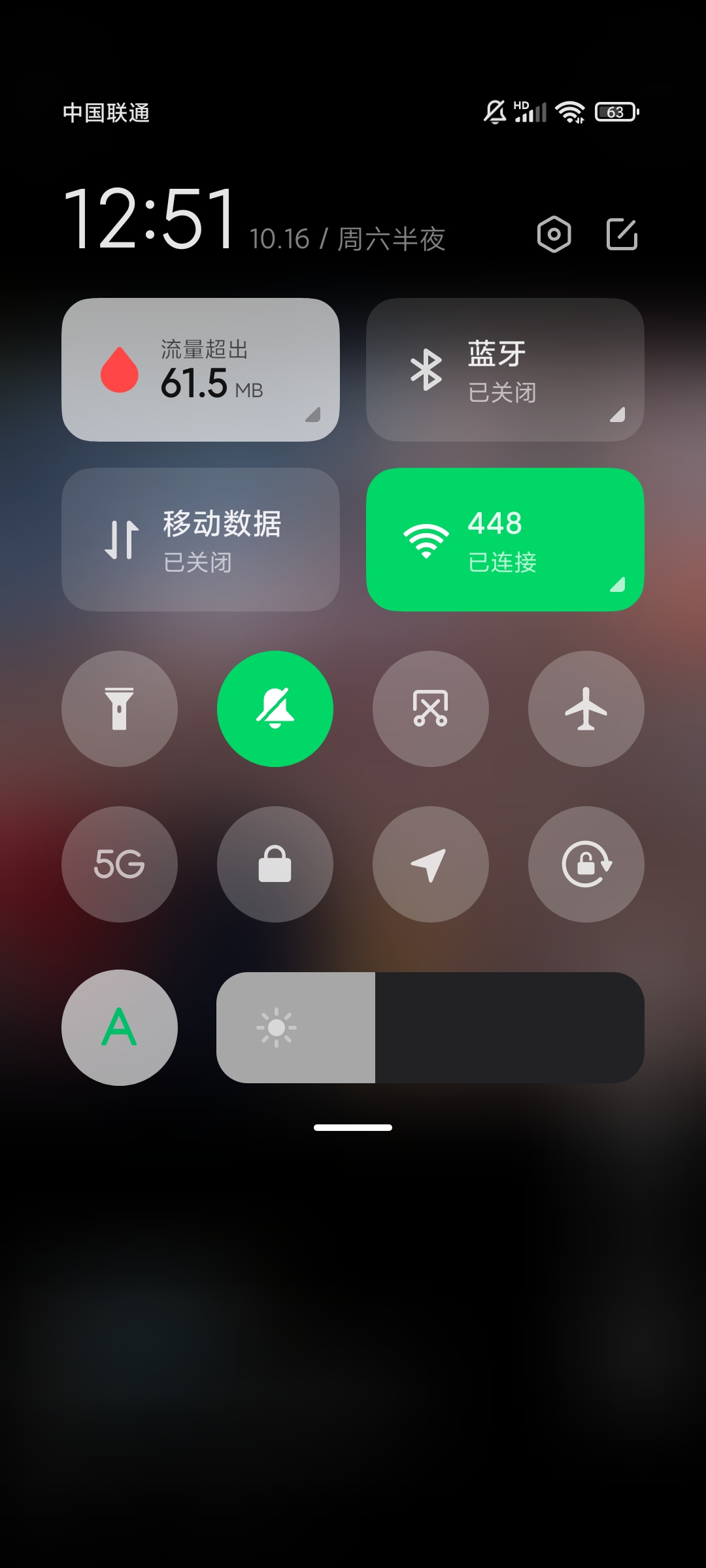Screen dimensions: 706x1568
Task: Disable silent mode bell toggle
Action: point(275,709)
